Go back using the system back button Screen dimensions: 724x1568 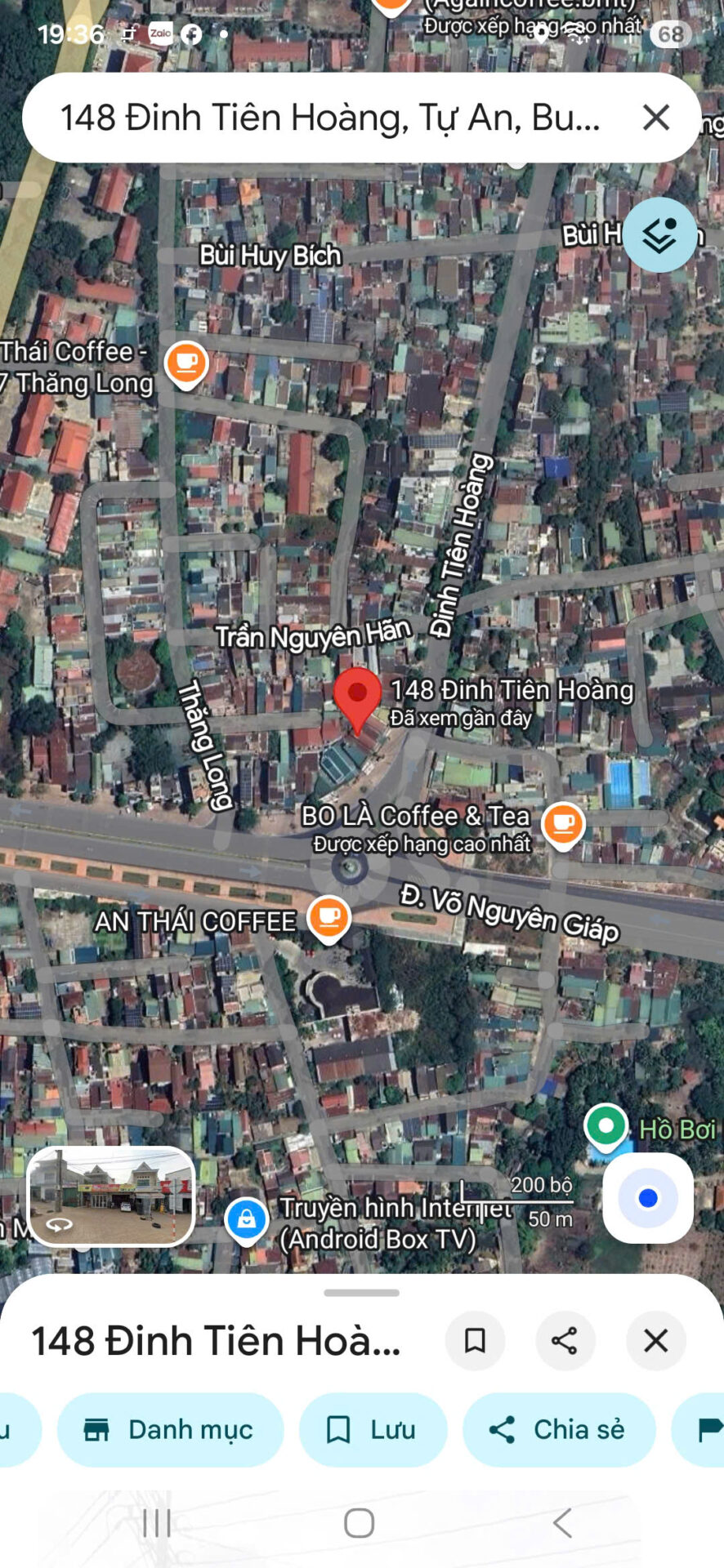(x=562, y=1523)
